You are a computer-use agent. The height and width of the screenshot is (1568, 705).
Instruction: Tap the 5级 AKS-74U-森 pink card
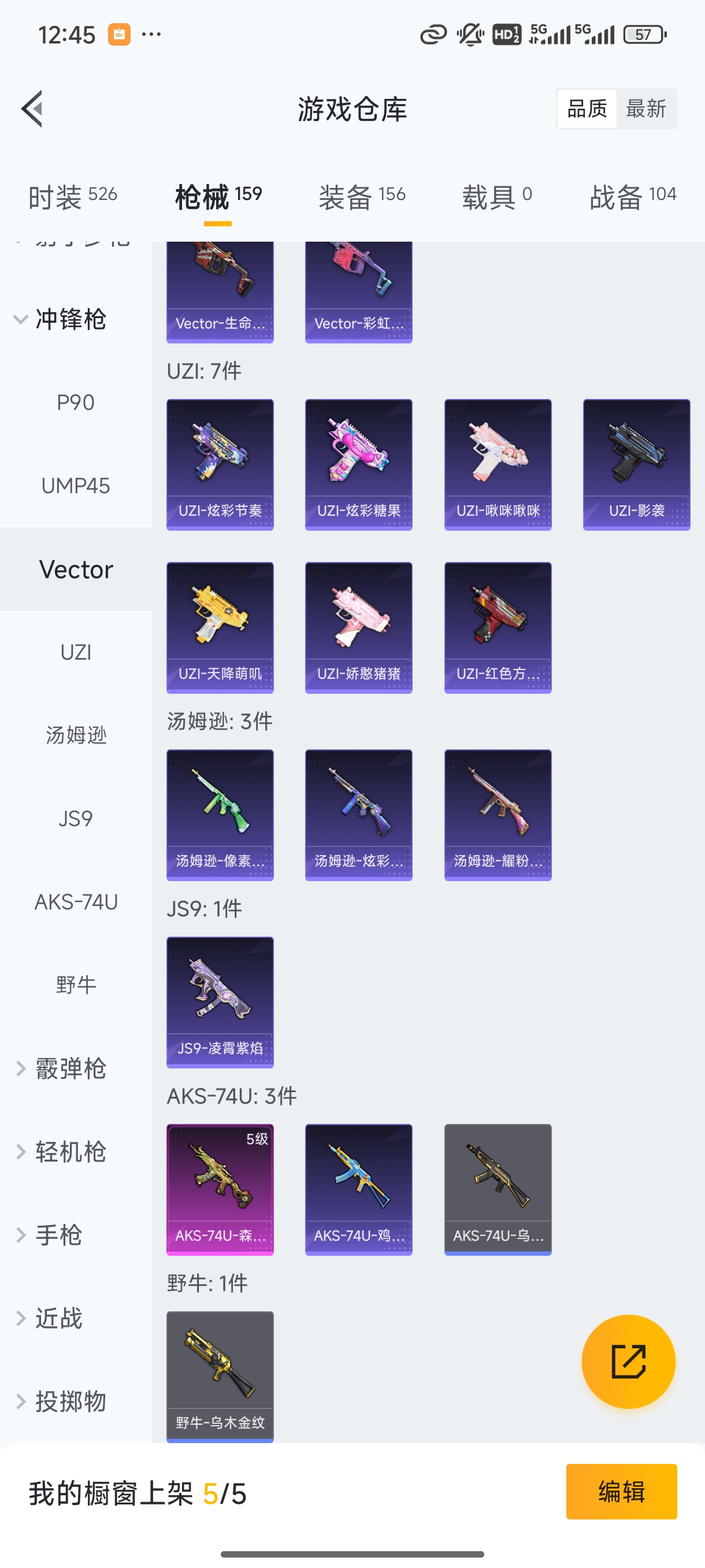coord(220,1190)
